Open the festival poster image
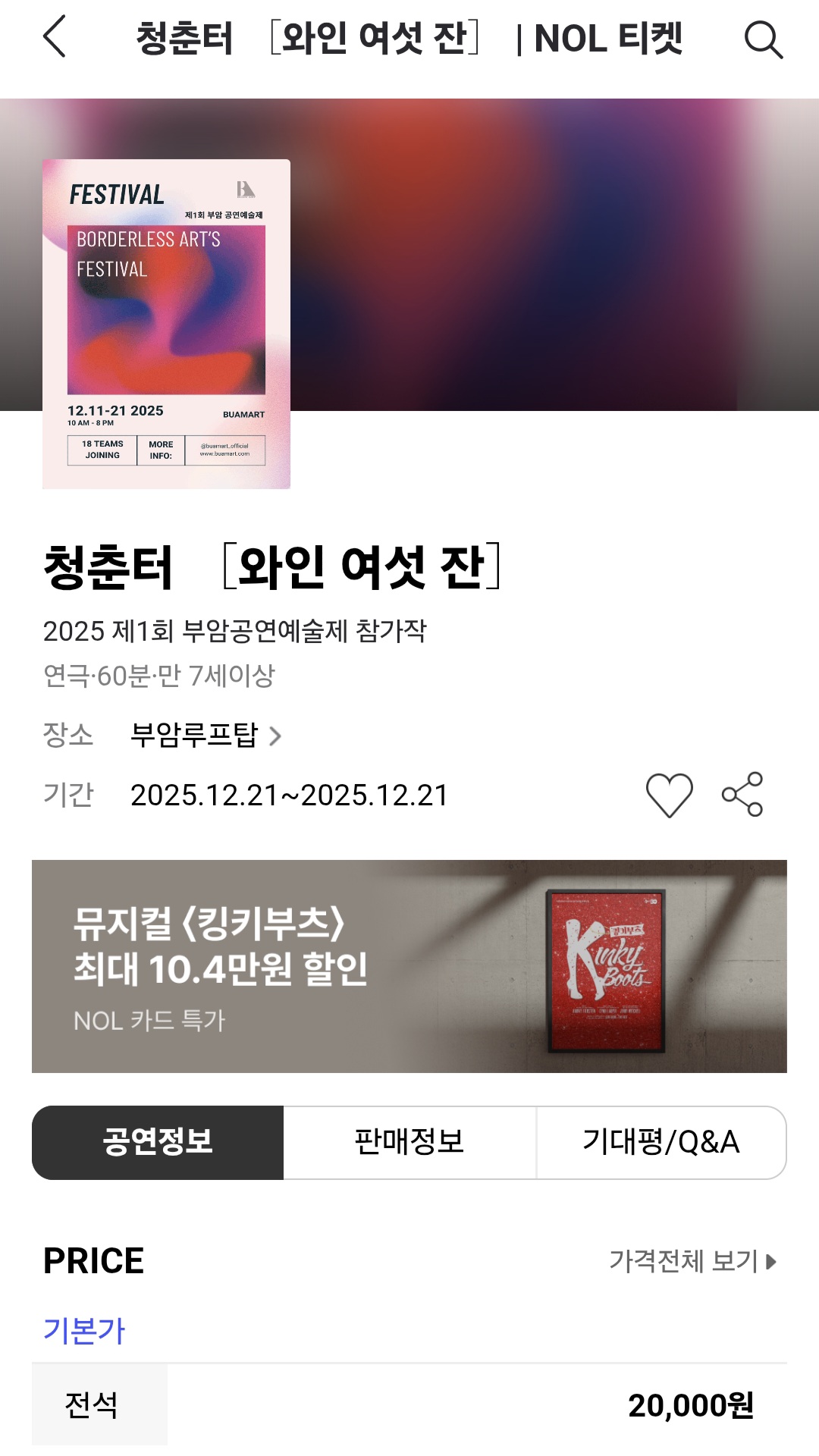This screenshot has height=1456, width=819. click(166, 324)
